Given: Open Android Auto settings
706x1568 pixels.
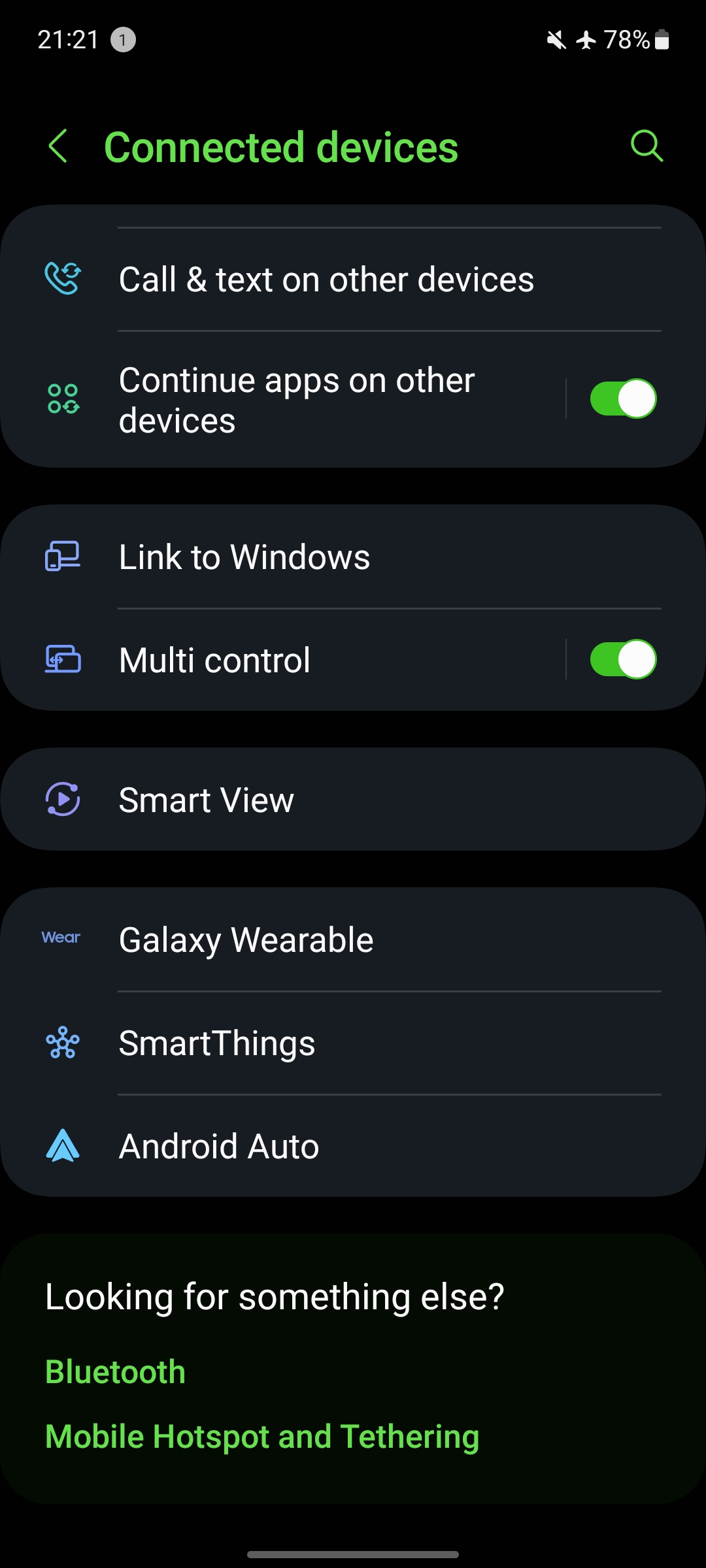Looking at the screenshot, I should tap(219, 1147).
